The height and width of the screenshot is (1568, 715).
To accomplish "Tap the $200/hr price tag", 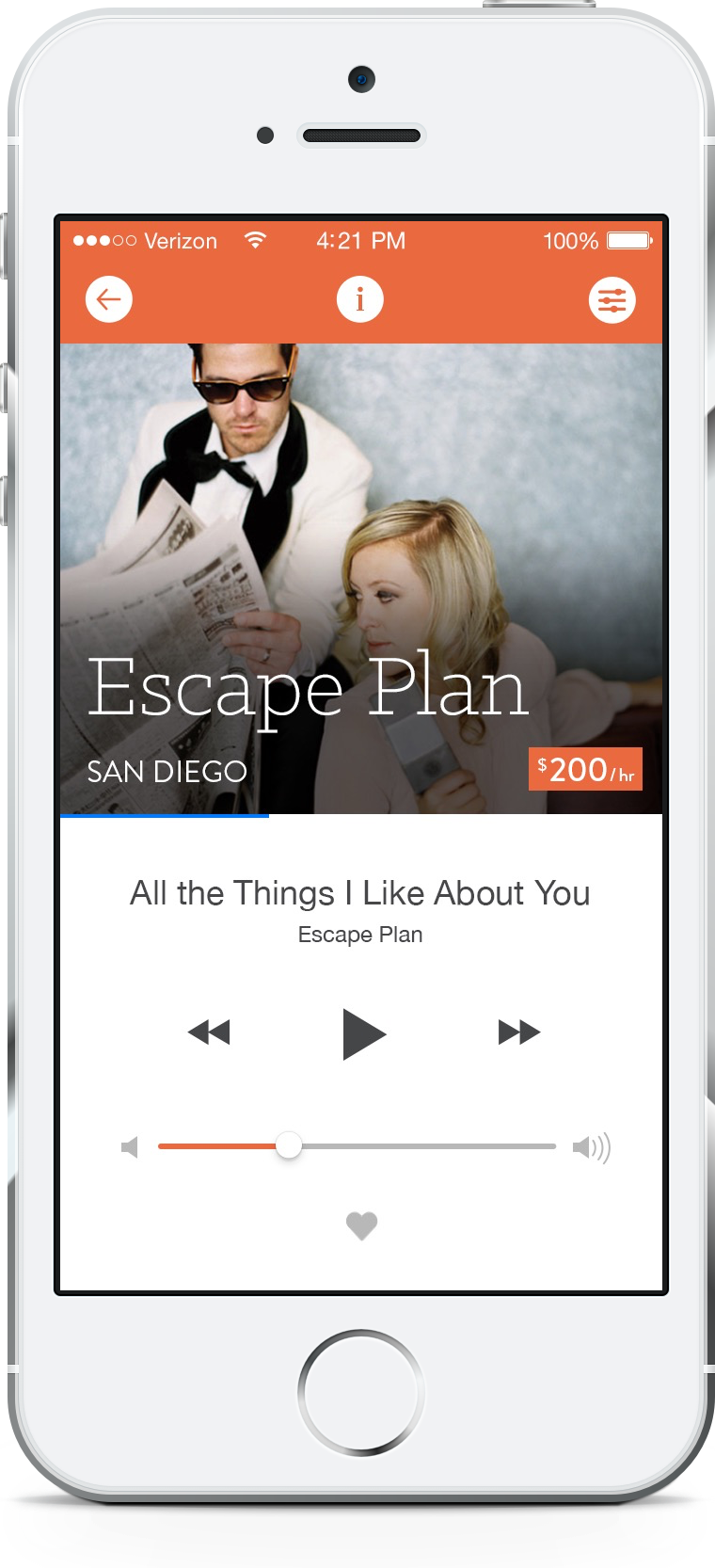I will 585,770.
